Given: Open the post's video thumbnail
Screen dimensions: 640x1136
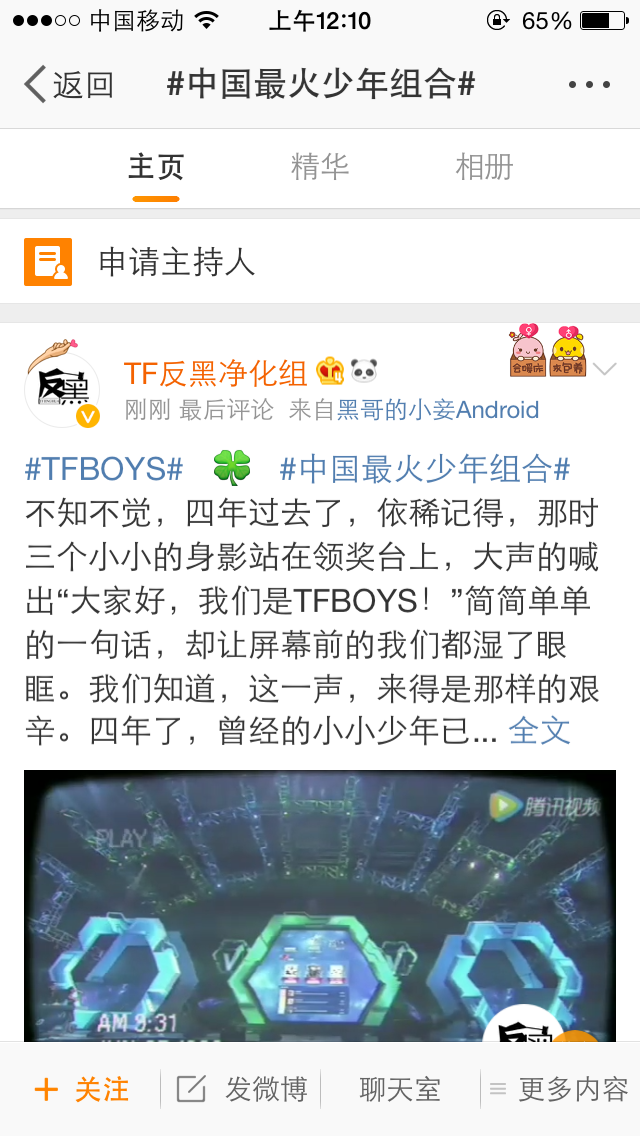Looking at the screenshot, I should point(320,905).
